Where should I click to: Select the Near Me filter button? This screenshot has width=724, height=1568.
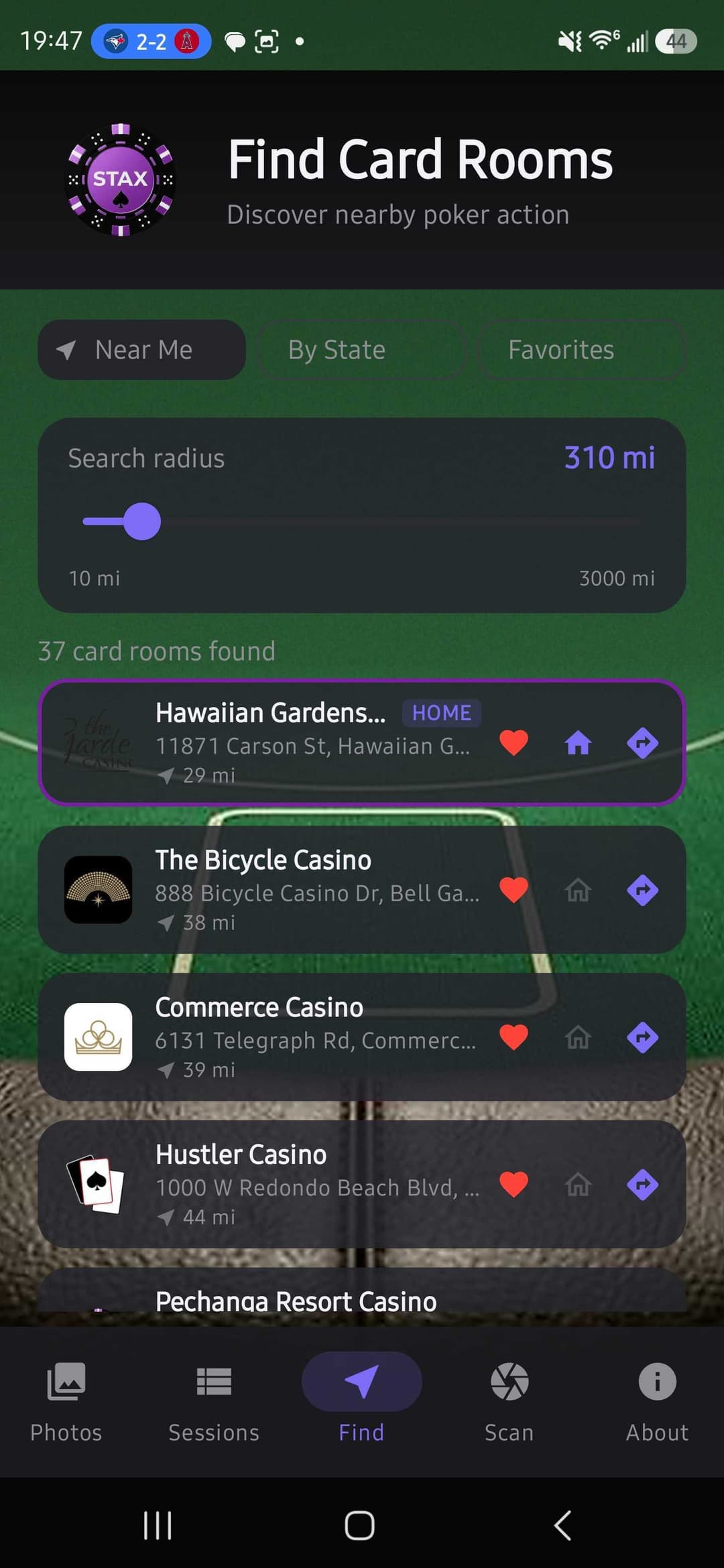[141, 349]
